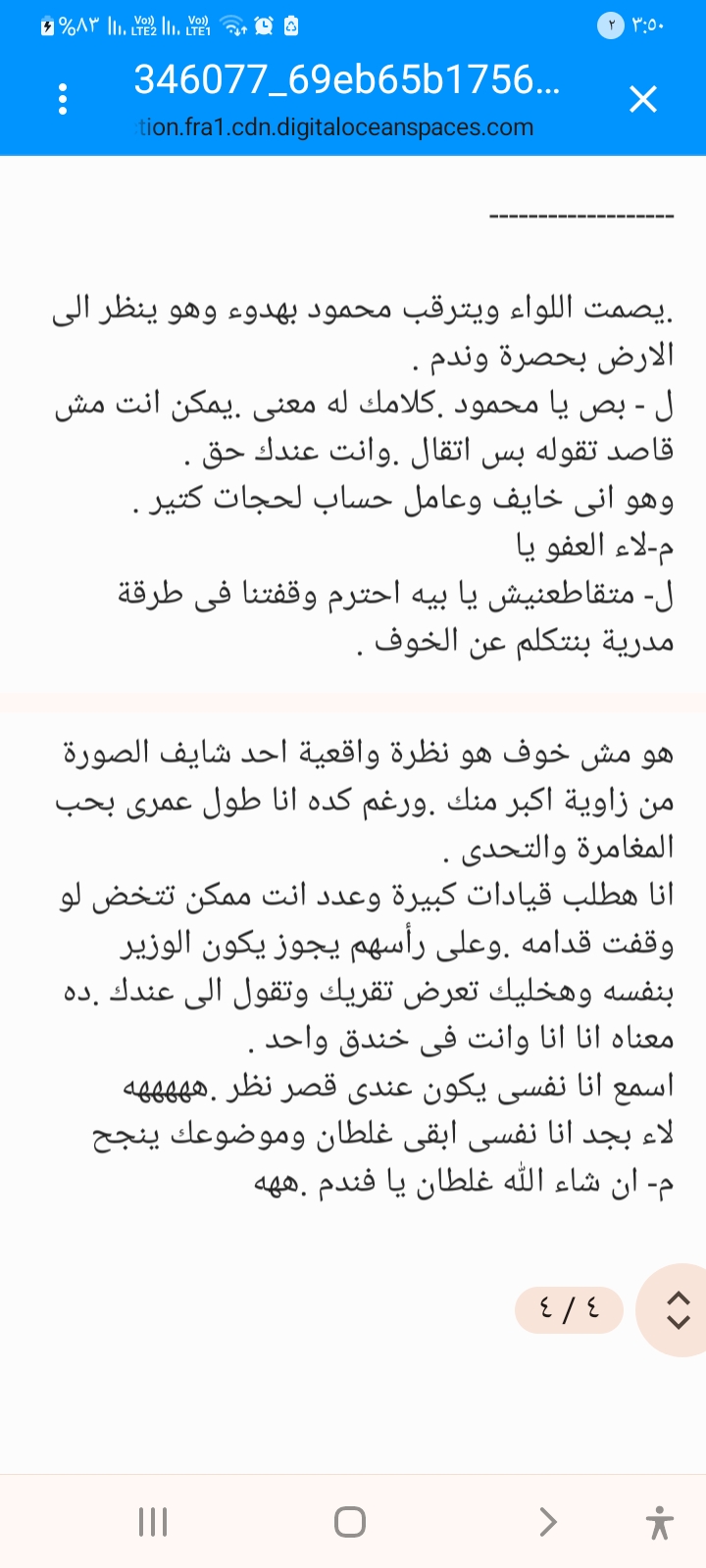Tap the page 4/4 indicator
The image size is (706, 1568).
pyautogui.click(x=569, y=1309)
